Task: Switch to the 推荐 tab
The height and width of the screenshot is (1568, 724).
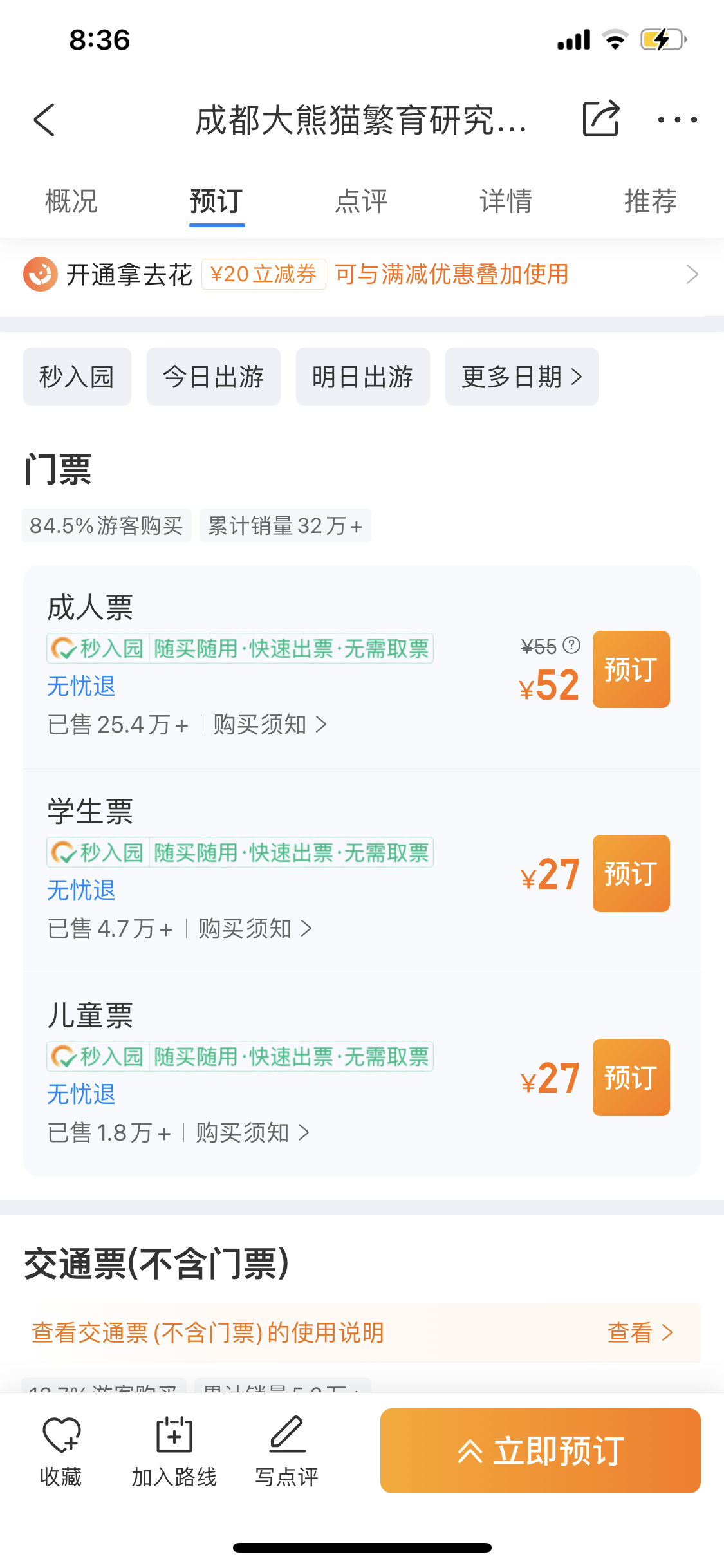Action: tap(651, 201)
